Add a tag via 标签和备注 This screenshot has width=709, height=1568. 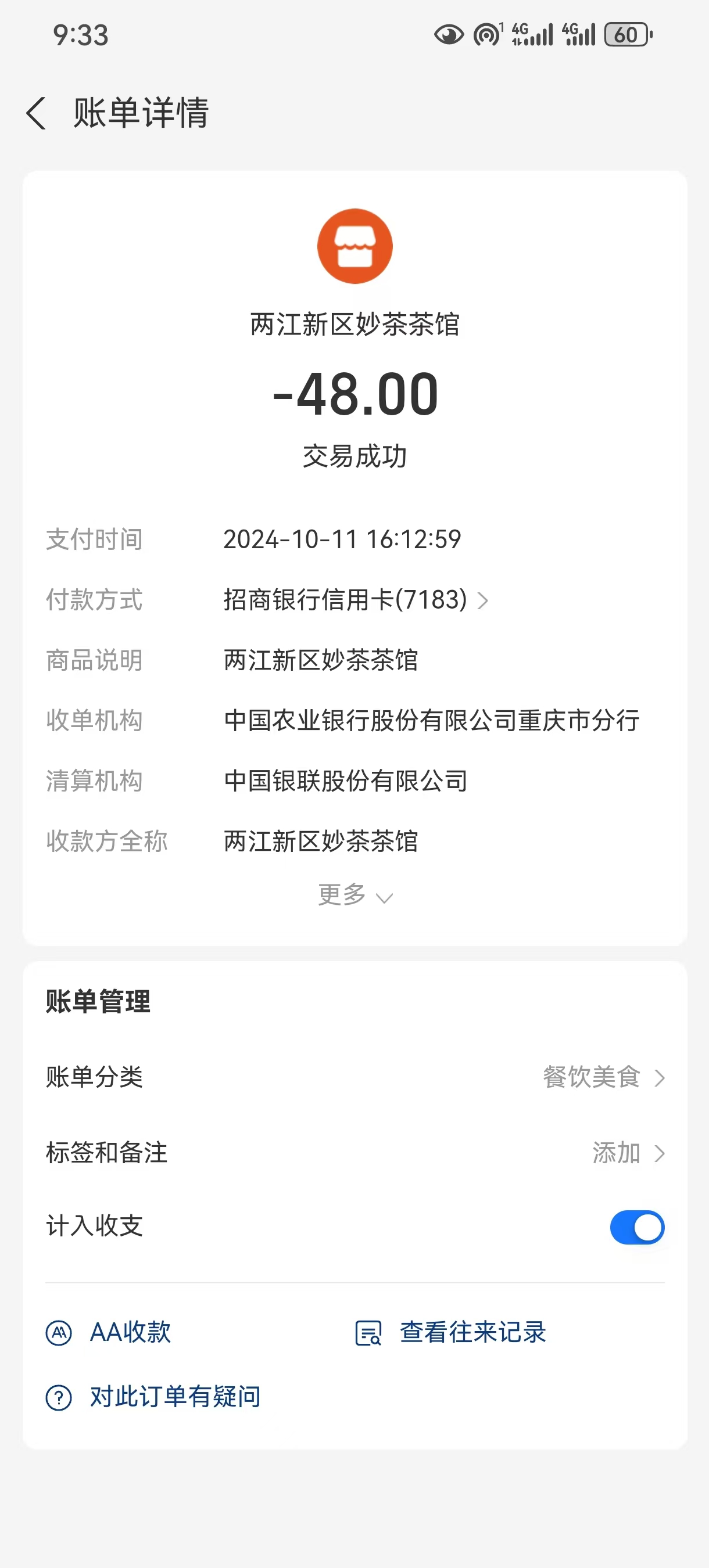click(628, 1153)
